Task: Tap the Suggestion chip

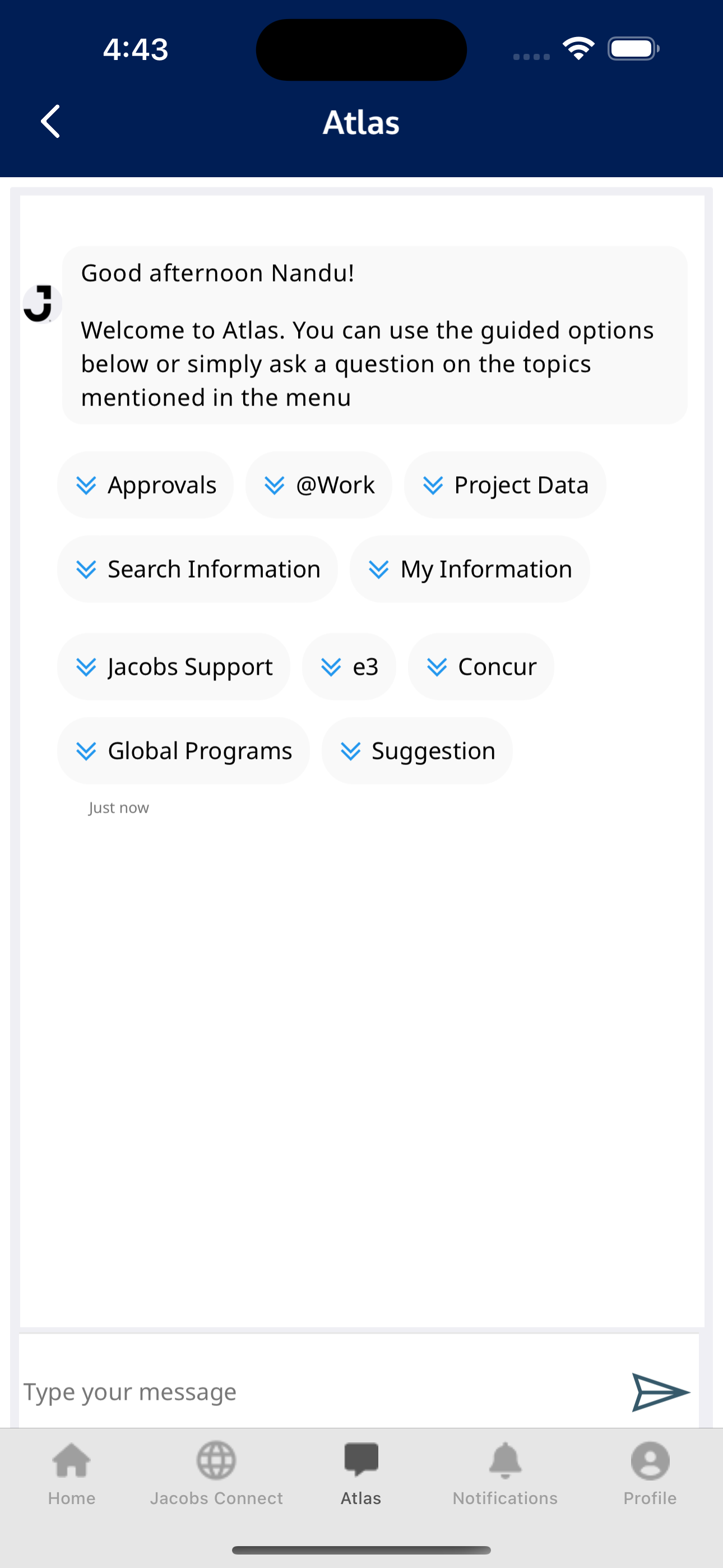Action: (417, 750)
